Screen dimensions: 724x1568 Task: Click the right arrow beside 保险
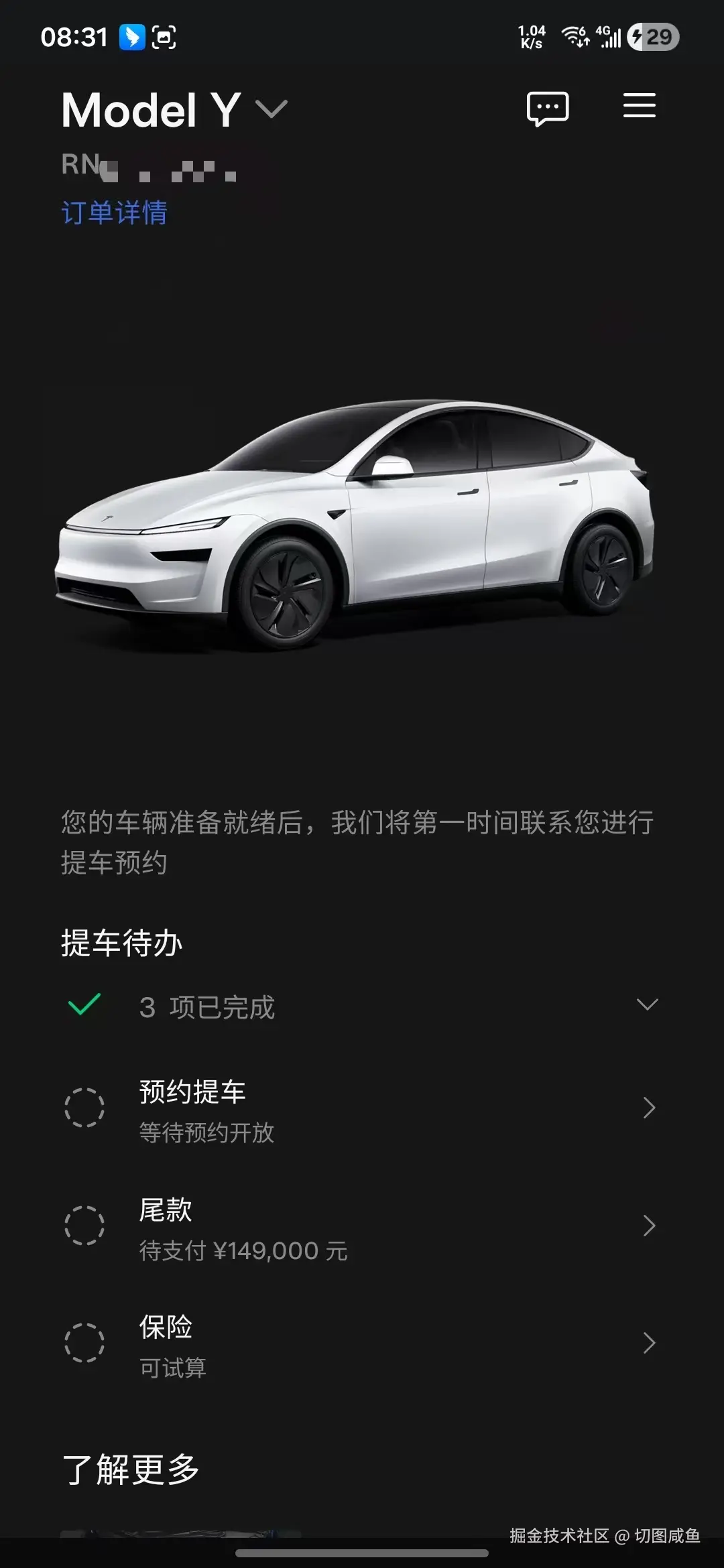[x=648, y=1344]
